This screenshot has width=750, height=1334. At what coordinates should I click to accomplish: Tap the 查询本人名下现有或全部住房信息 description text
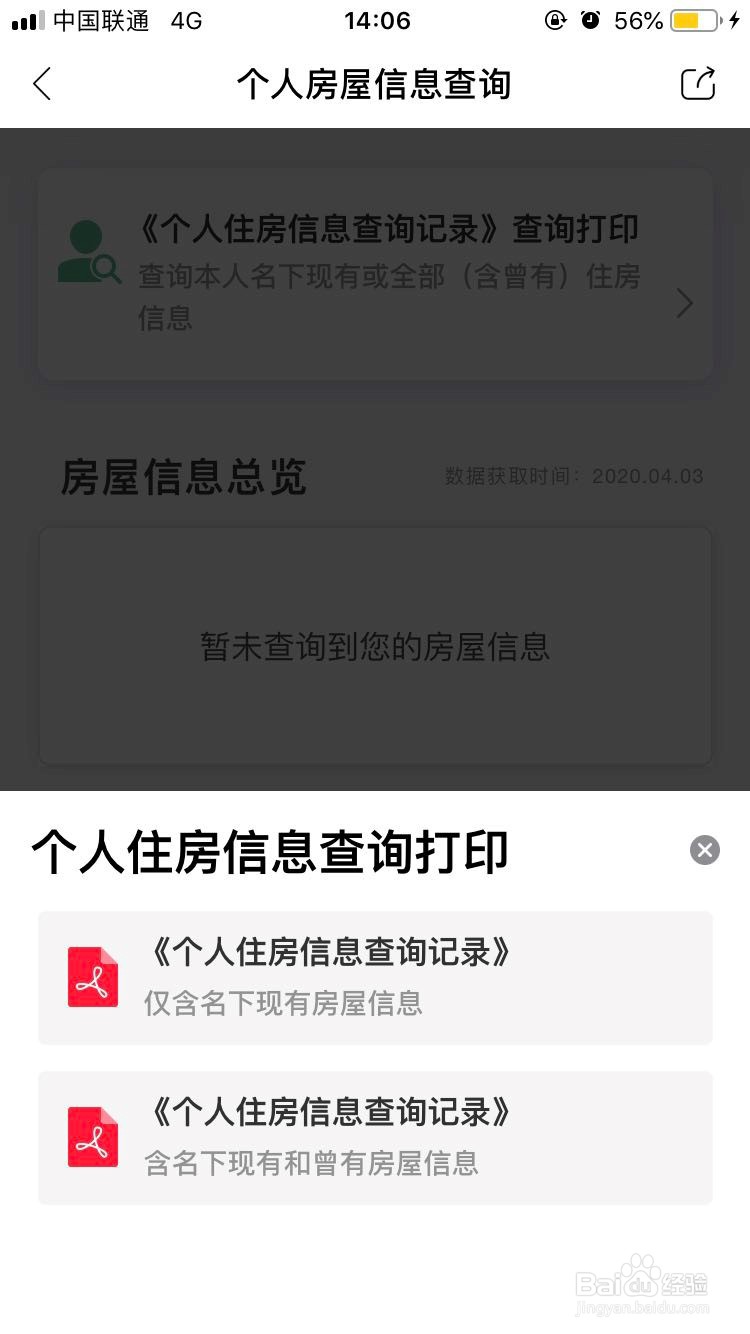[390, 297]
